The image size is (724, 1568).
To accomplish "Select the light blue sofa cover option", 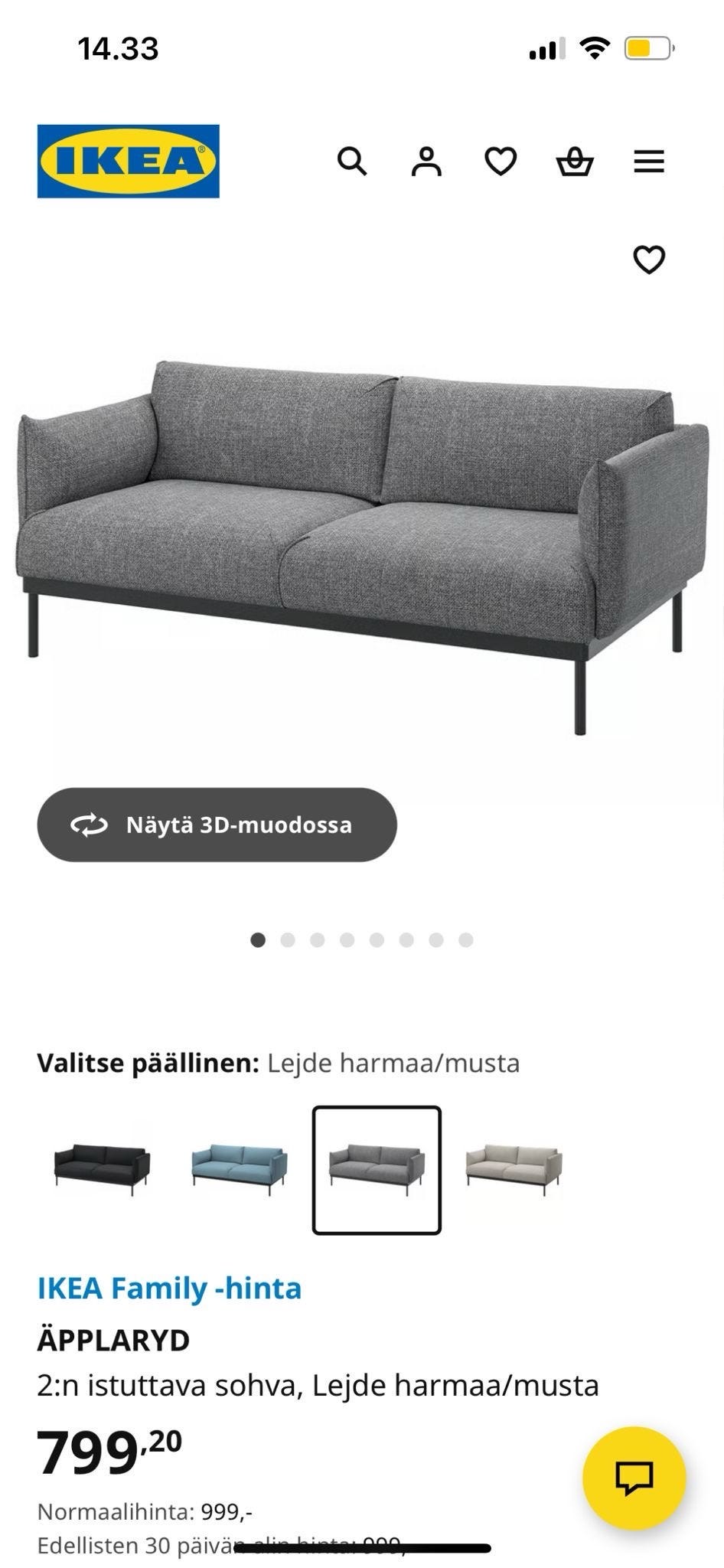I will pyautogui.click(x=240, y=1170).
